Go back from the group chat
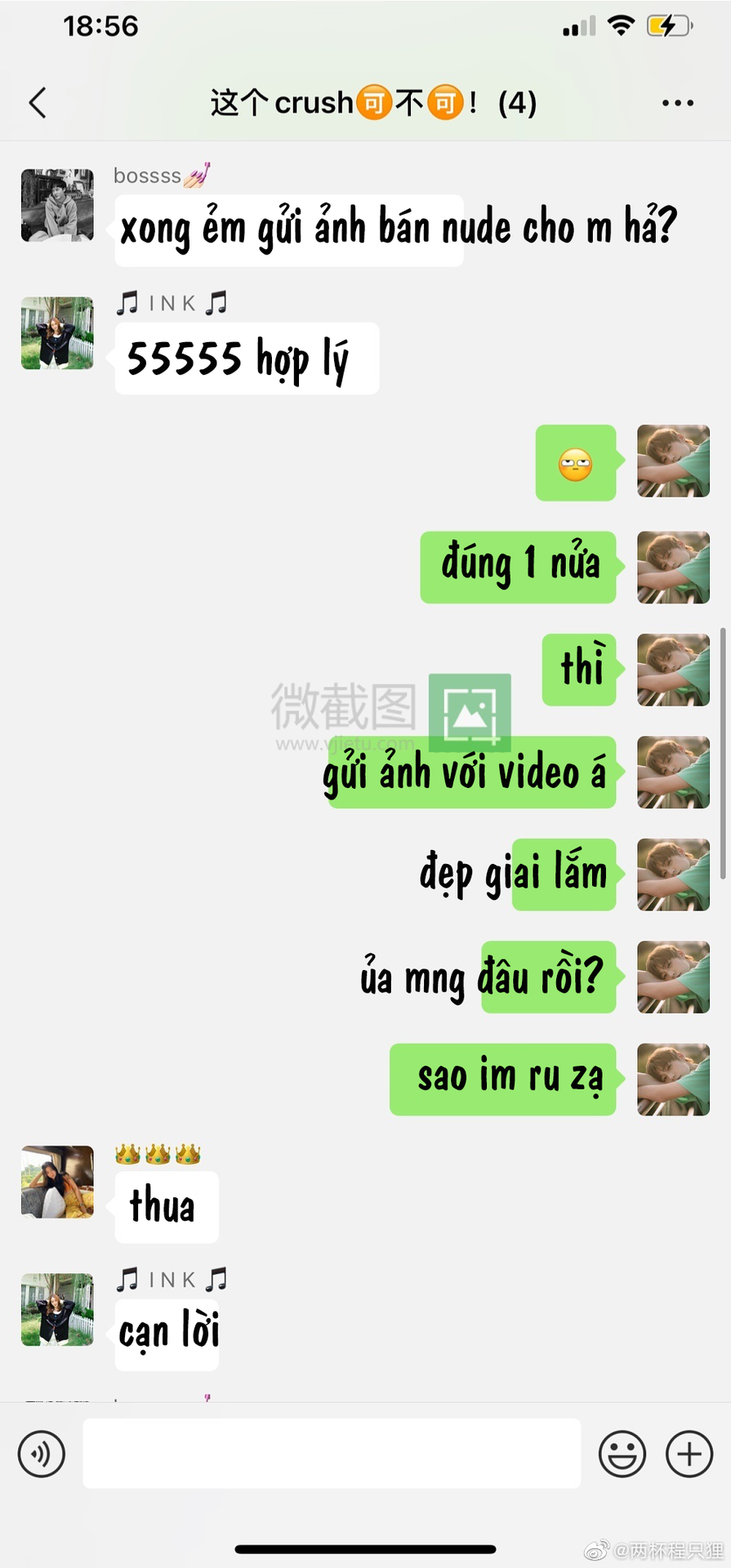Viewport: 731px width, 1568px height. (38, 103)
